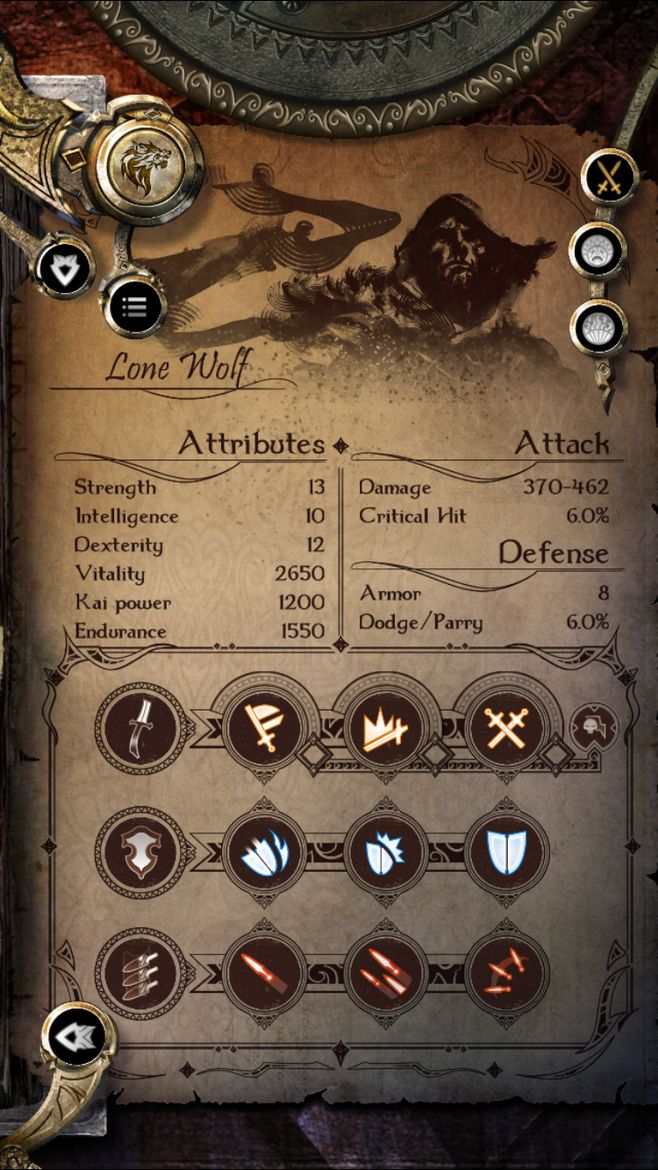The height and width of the screenshot is (1170, 658).
Task: Choose the double throwing knives skill
Action: [x=386, y=974]
